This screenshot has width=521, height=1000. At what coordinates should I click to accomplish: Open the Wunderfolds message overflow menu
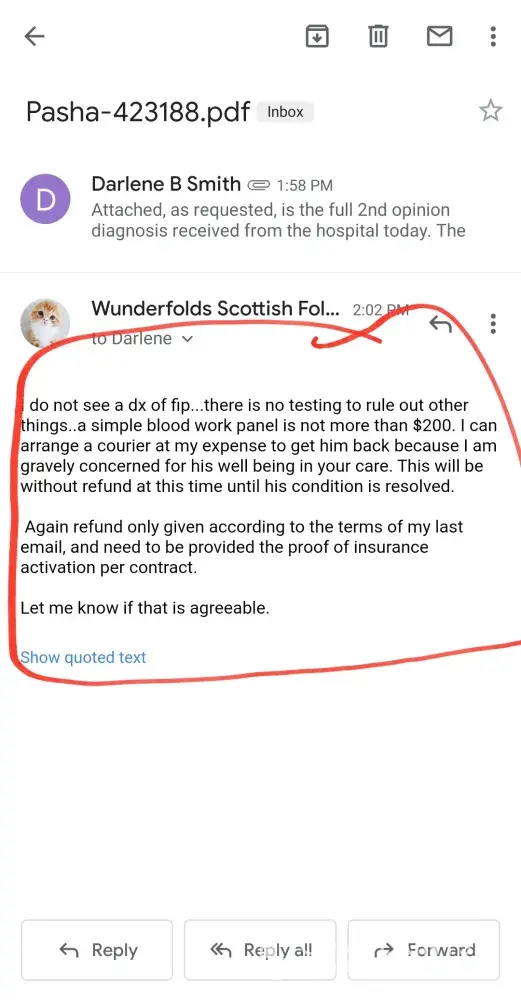click(x=493, y=324)
